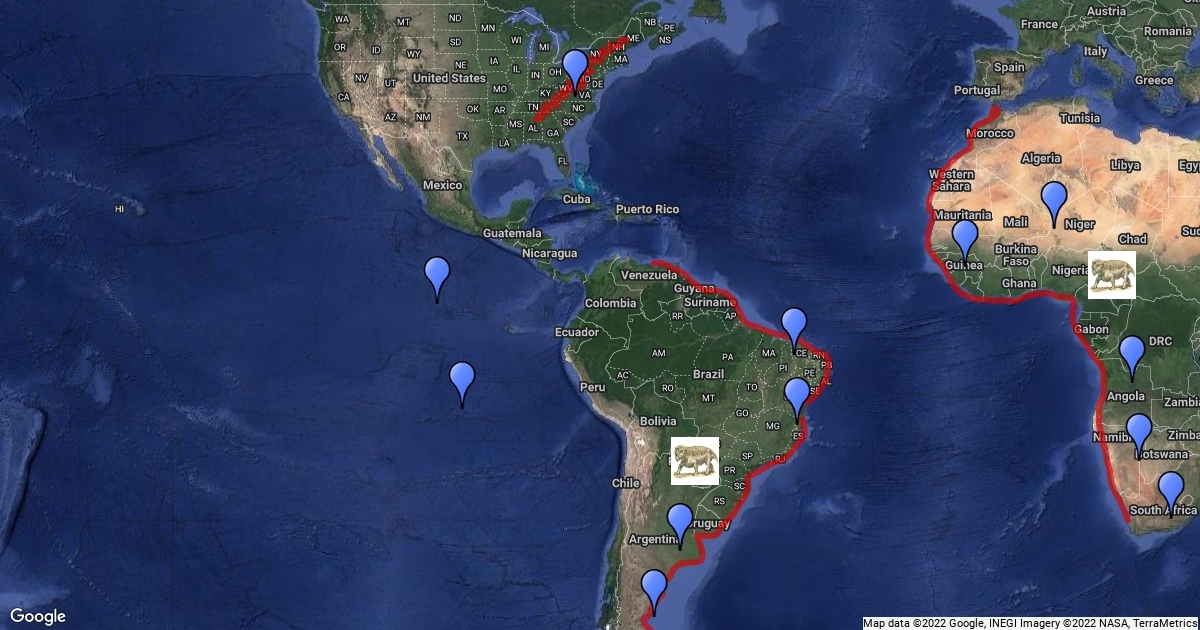This screenshot has width=1200, height=630.
Task: Open the pin between Argentina and Uruguay
Action: [680, 526]
